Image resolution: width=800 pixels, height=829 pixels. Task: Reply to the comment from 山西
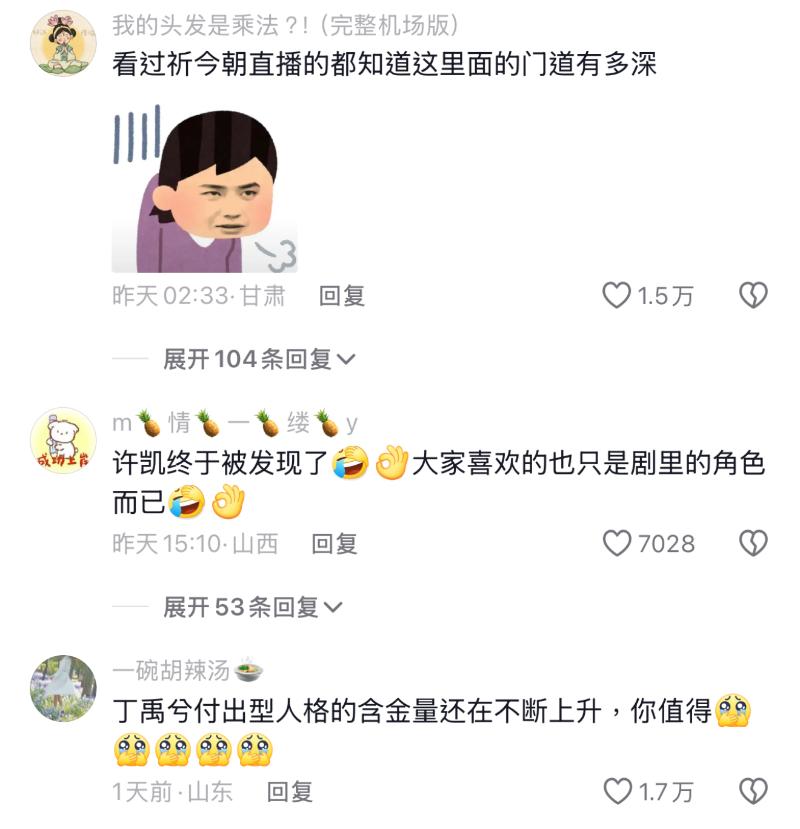(x=334, y=543)
